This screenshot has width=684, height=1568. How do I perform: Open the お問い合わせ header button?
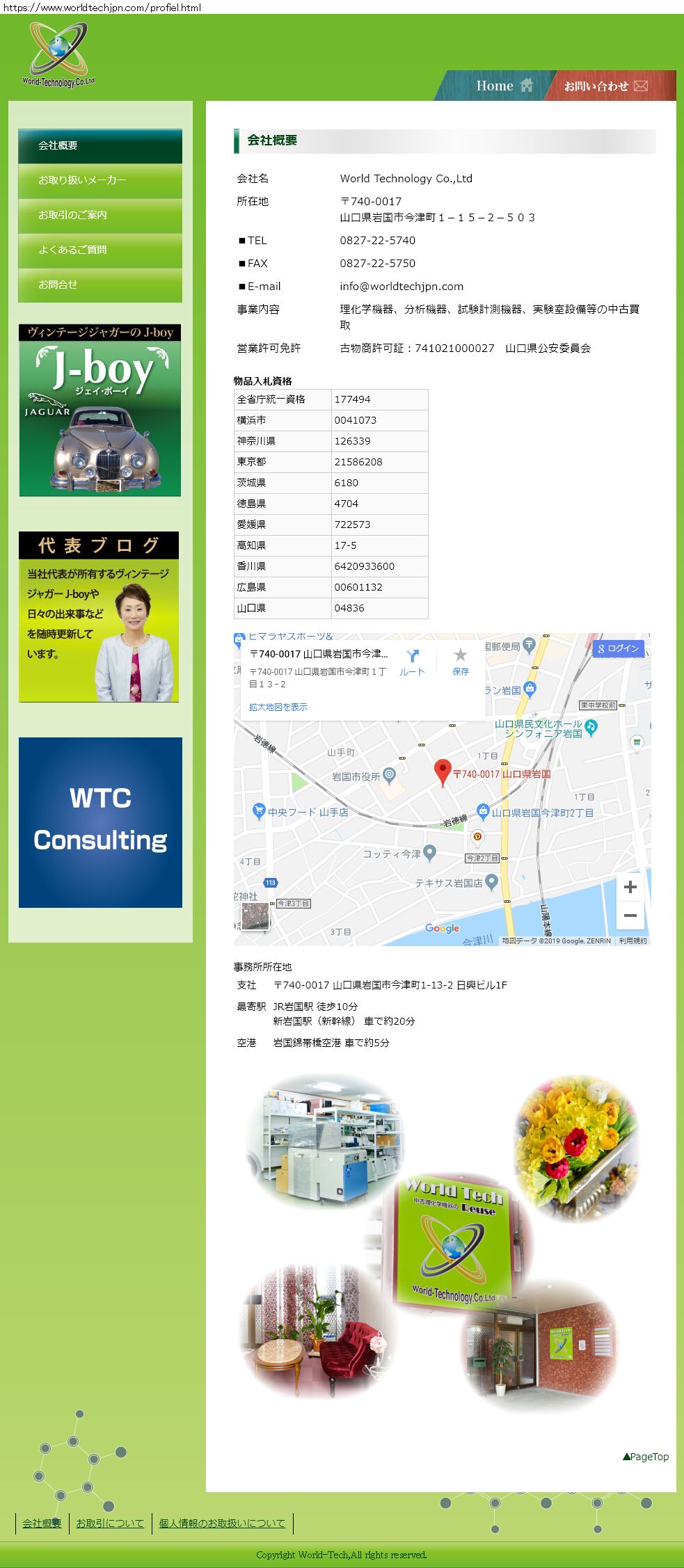pyautogui.click(x=605, y=86)
